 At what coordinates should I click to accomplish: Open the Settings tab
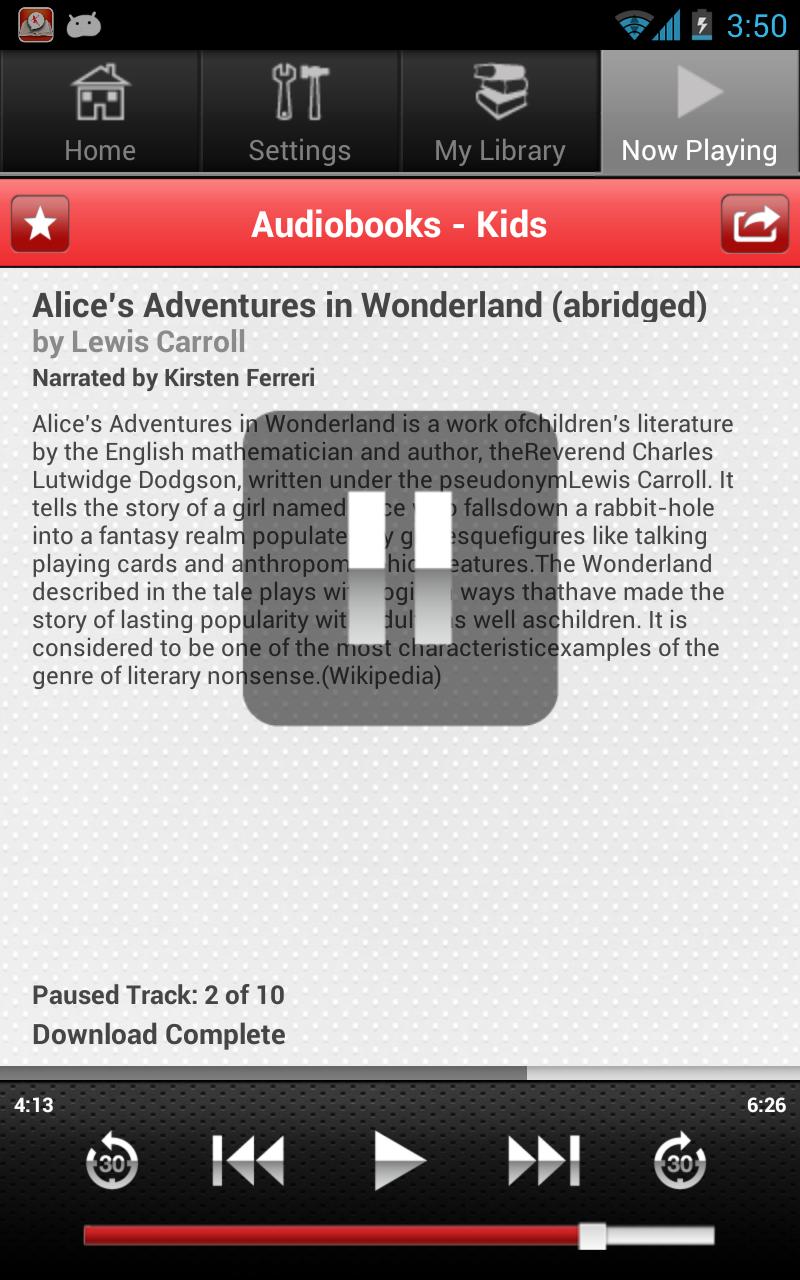300,113
